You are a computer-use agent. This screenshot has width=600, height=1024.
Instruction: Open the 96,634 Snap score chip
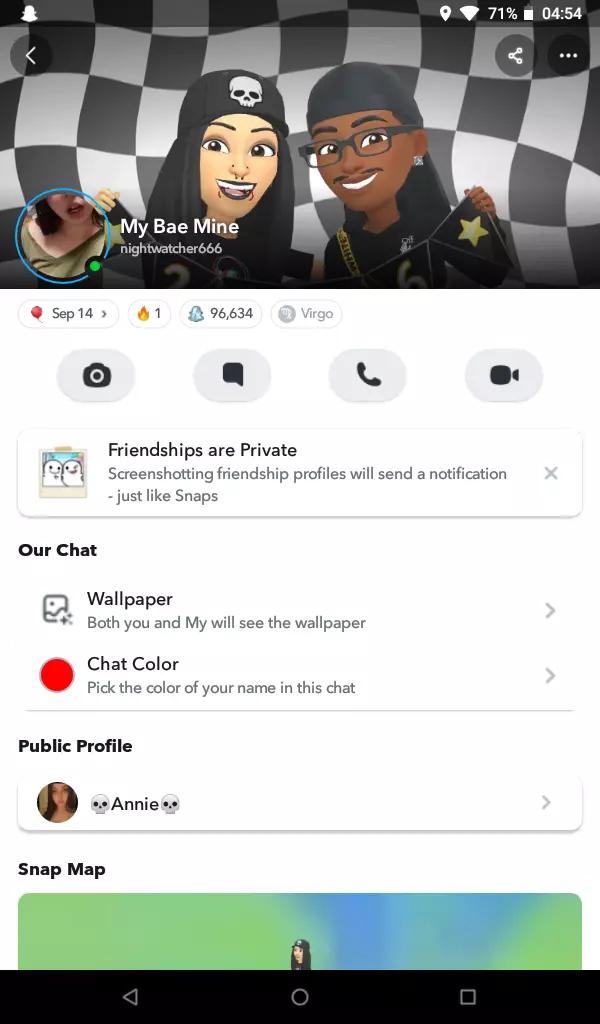click(221, 313)
